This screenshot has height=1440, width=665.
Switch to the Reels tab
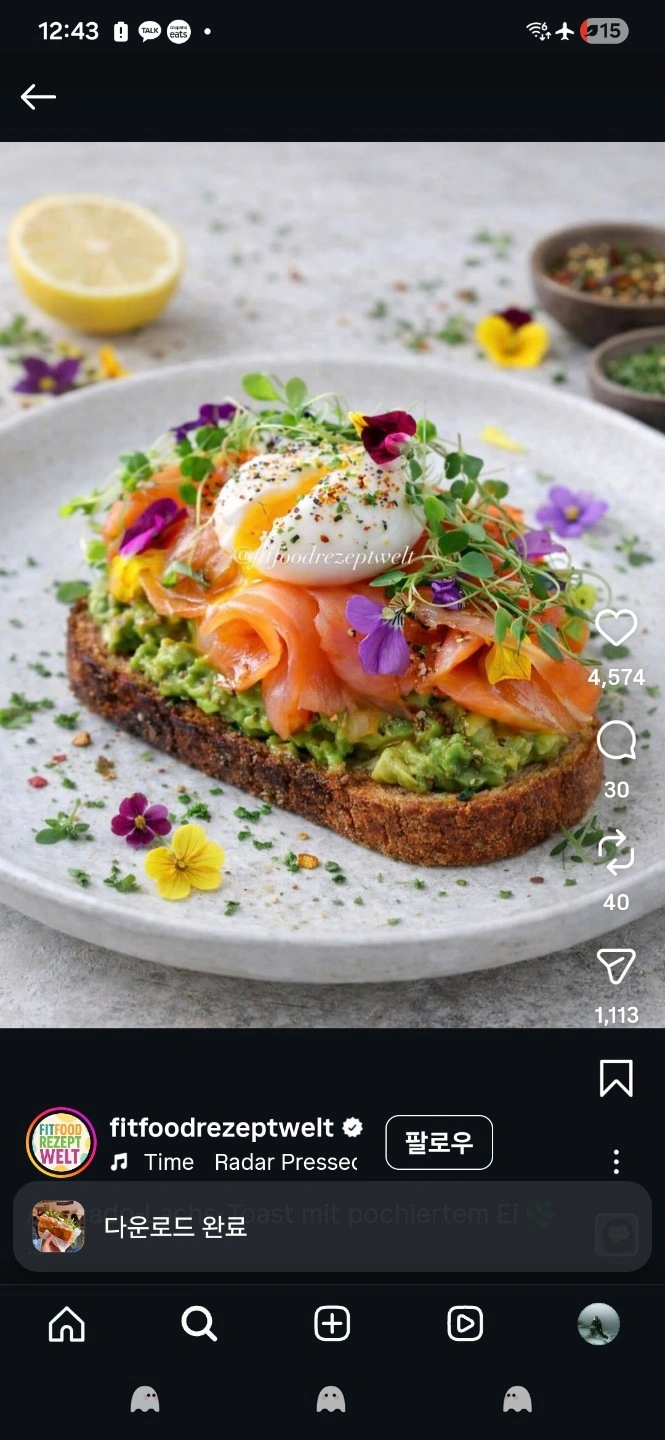pyautogui.click(x=465, y=1324)
